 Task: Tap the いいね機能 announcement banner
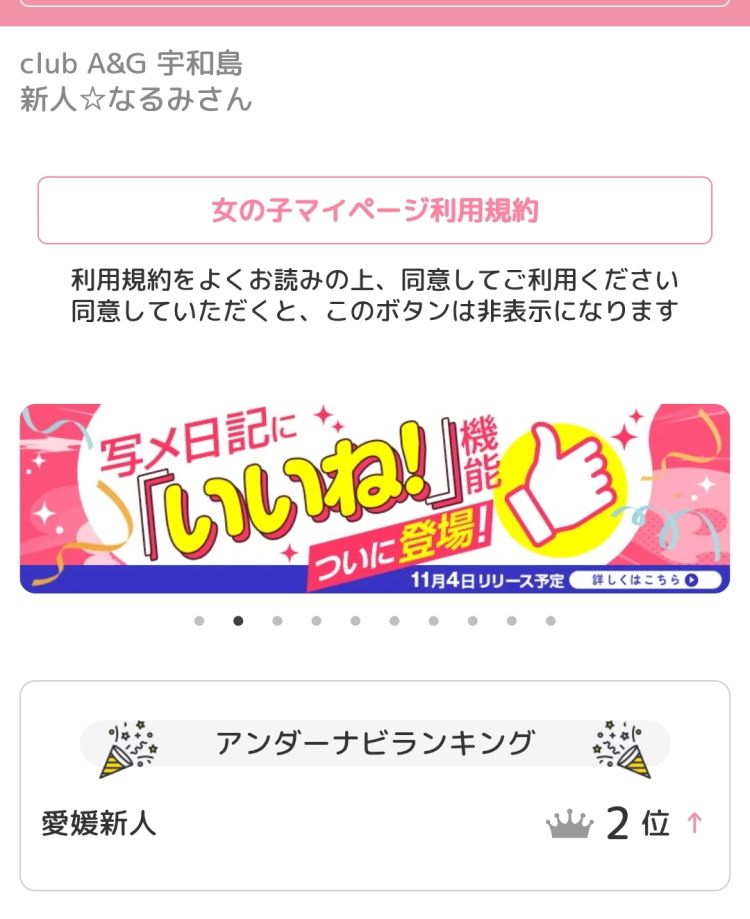coord(375,490)
